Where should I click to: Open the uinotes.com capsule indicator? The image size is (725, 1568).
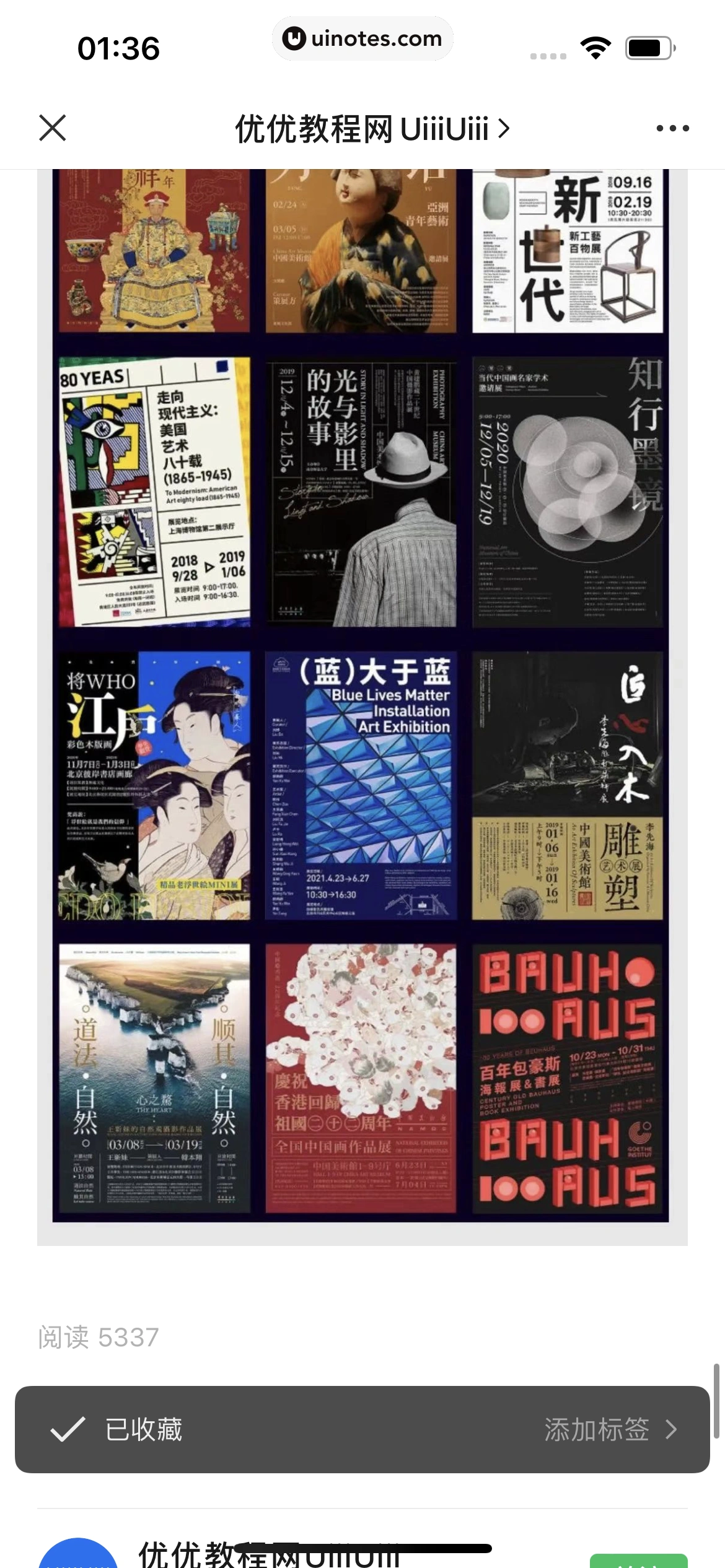pyautogui.click(x=362, y=38)
